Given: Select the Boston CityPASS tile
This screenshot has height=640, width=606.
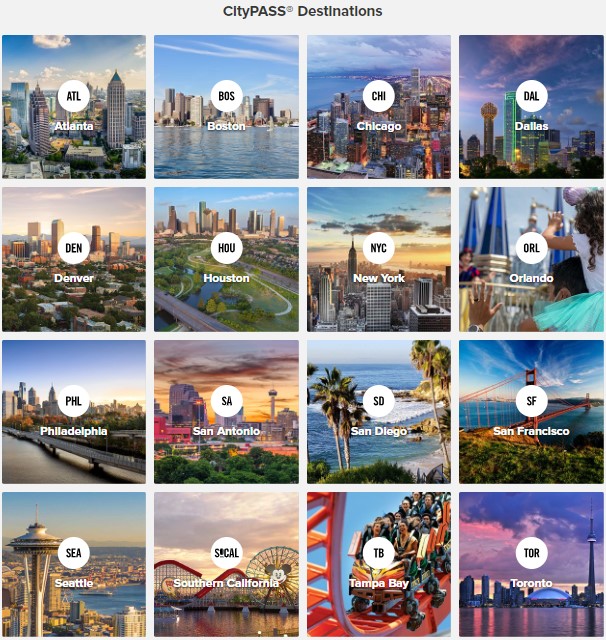Looking at the screenshot, I should click(x=226, y=107).
